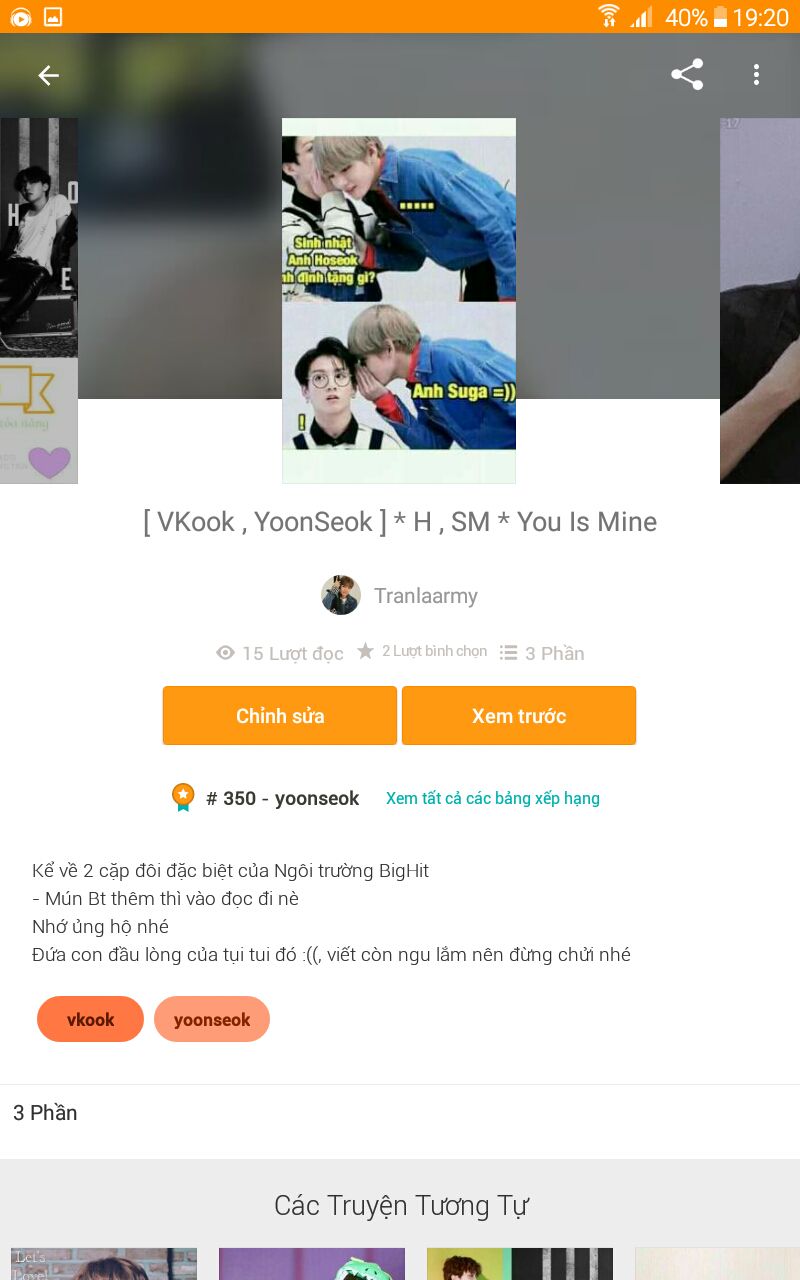800x1280 pixels.
Task: Select the vkook tag chip
Action: point(90,1019)
